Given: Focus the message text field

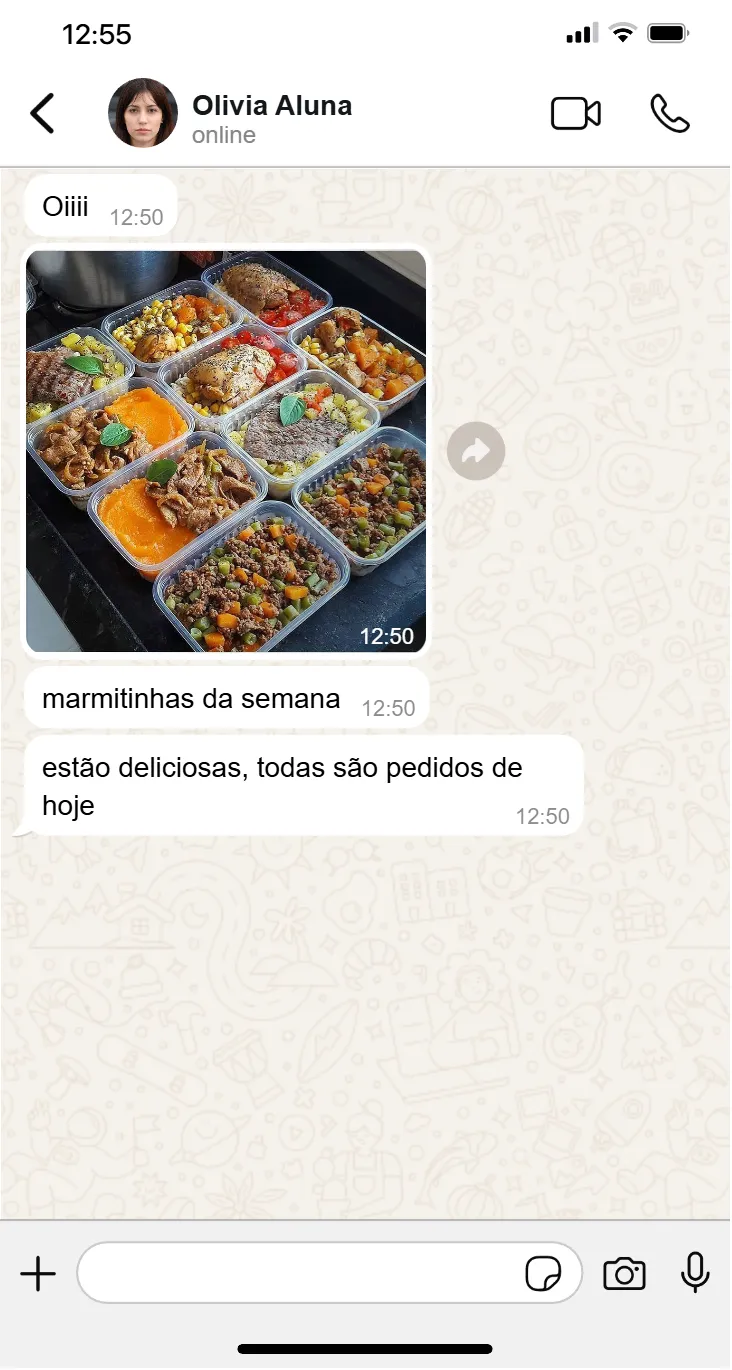Looking at the screenshot, I should [x=300, y=1274].
